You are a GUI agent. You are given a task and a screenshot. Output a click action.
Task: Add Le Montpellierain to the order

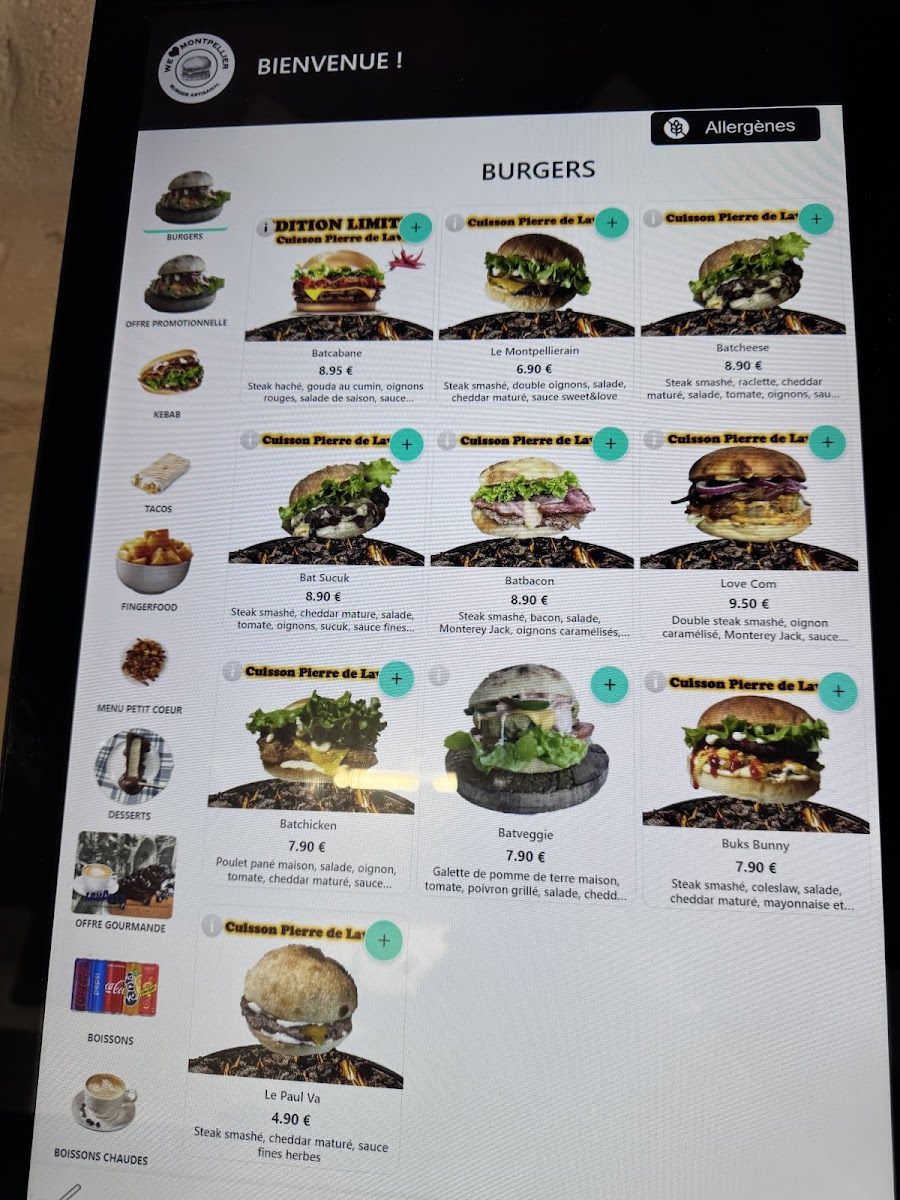pos(612,222)
